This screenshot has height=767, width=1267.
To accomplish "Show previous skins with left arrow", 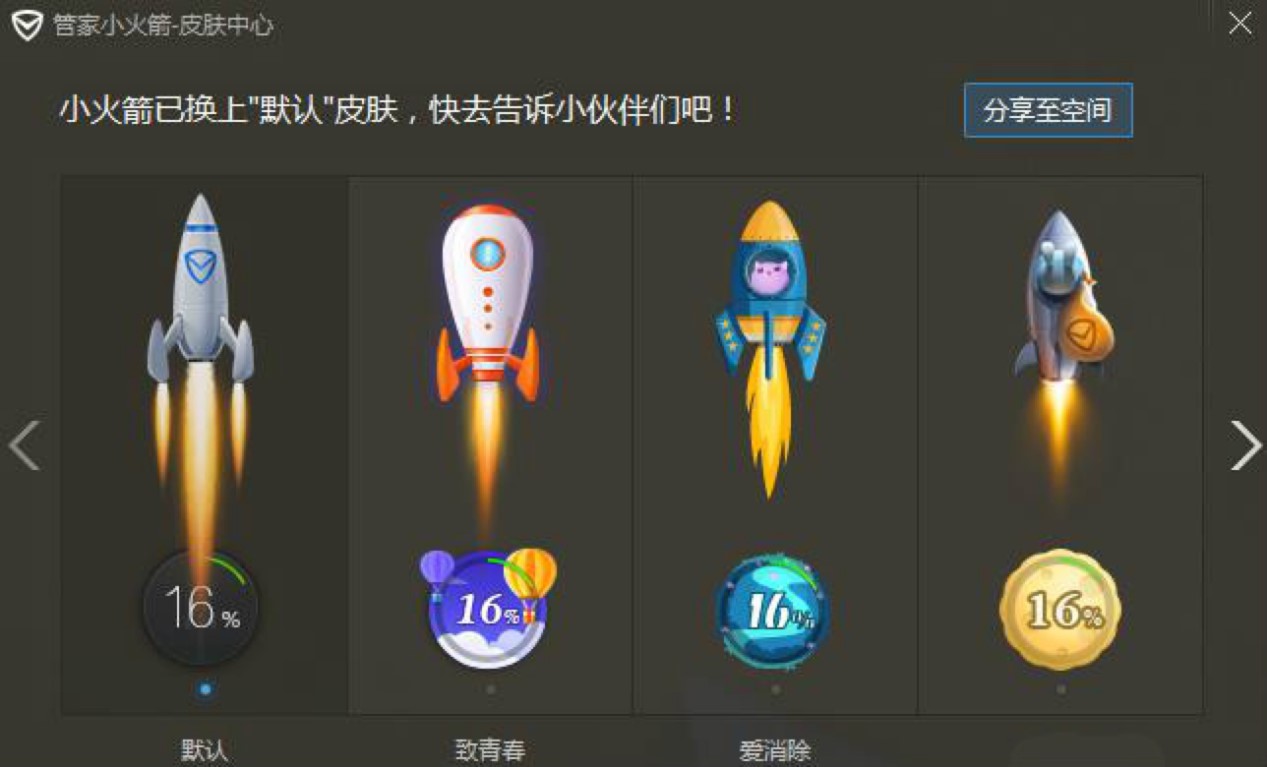I will pyautogui.click(x=24, y=445).
